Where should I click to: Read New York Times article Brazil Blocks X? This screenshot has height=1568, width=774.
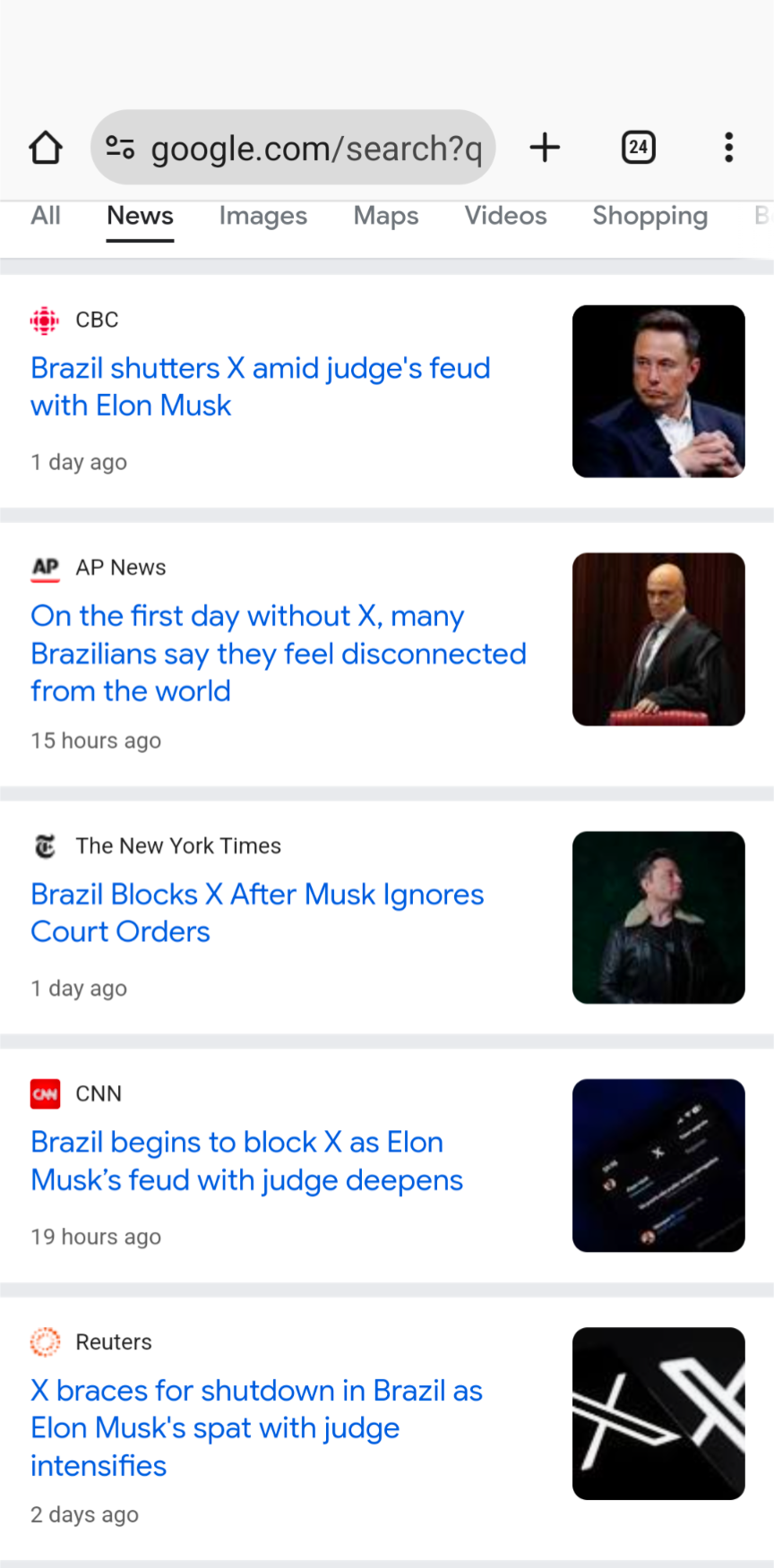click(257, 913)
